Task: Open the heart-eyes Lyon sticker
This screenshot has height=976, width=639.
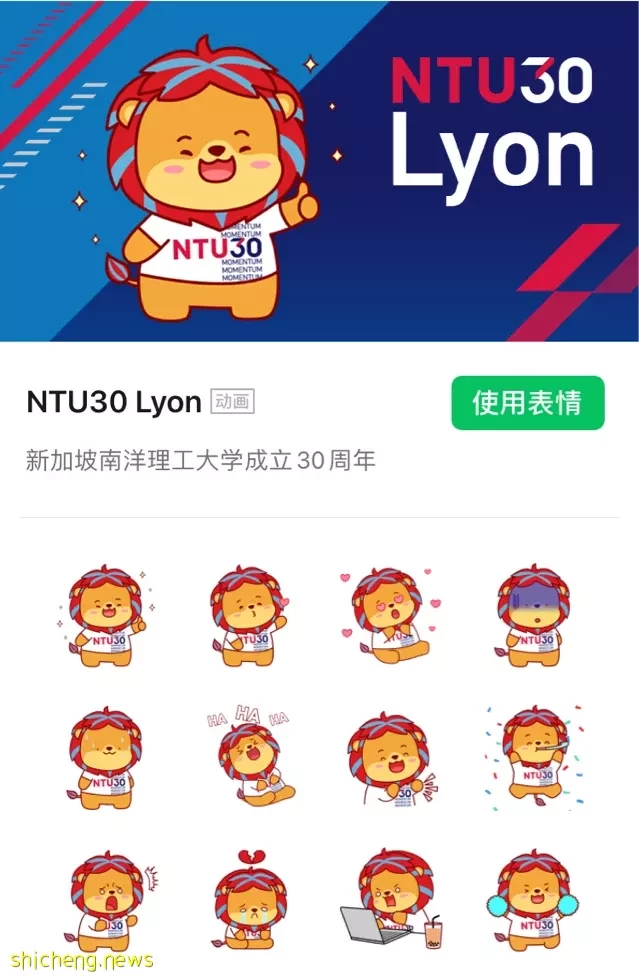Action: pos(388,615)
